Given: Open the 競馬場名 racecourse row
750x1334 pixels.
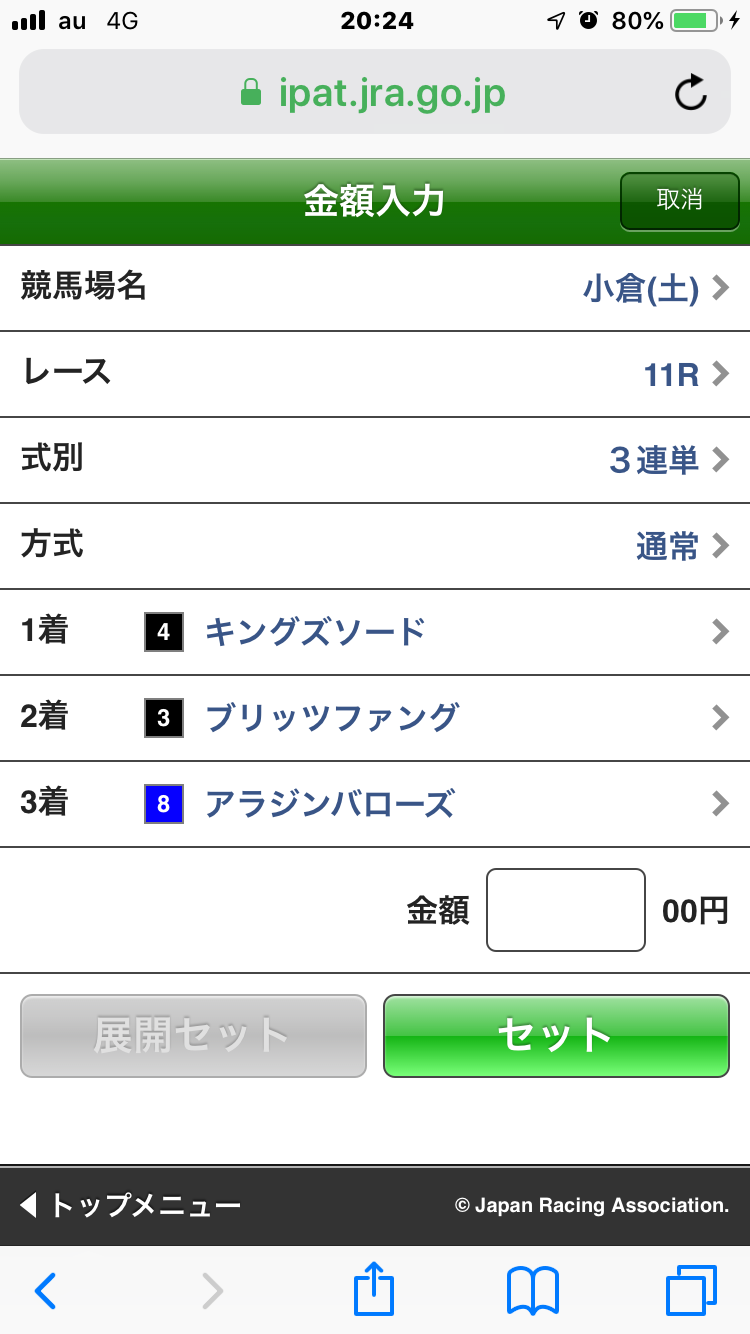Looking at the screenshot, I should [374, 289].
